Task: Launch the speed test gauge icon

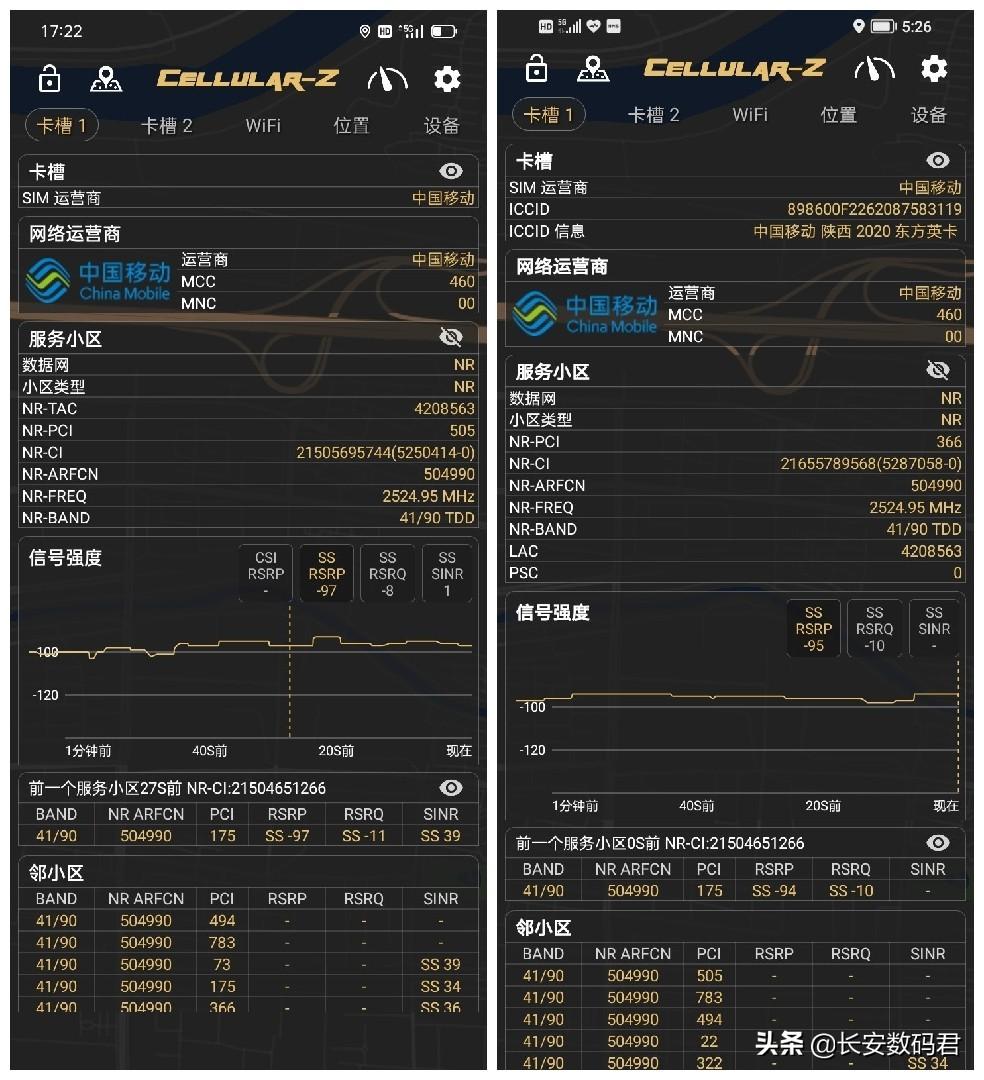Action: pyautogui.click(x=388, y=78)
